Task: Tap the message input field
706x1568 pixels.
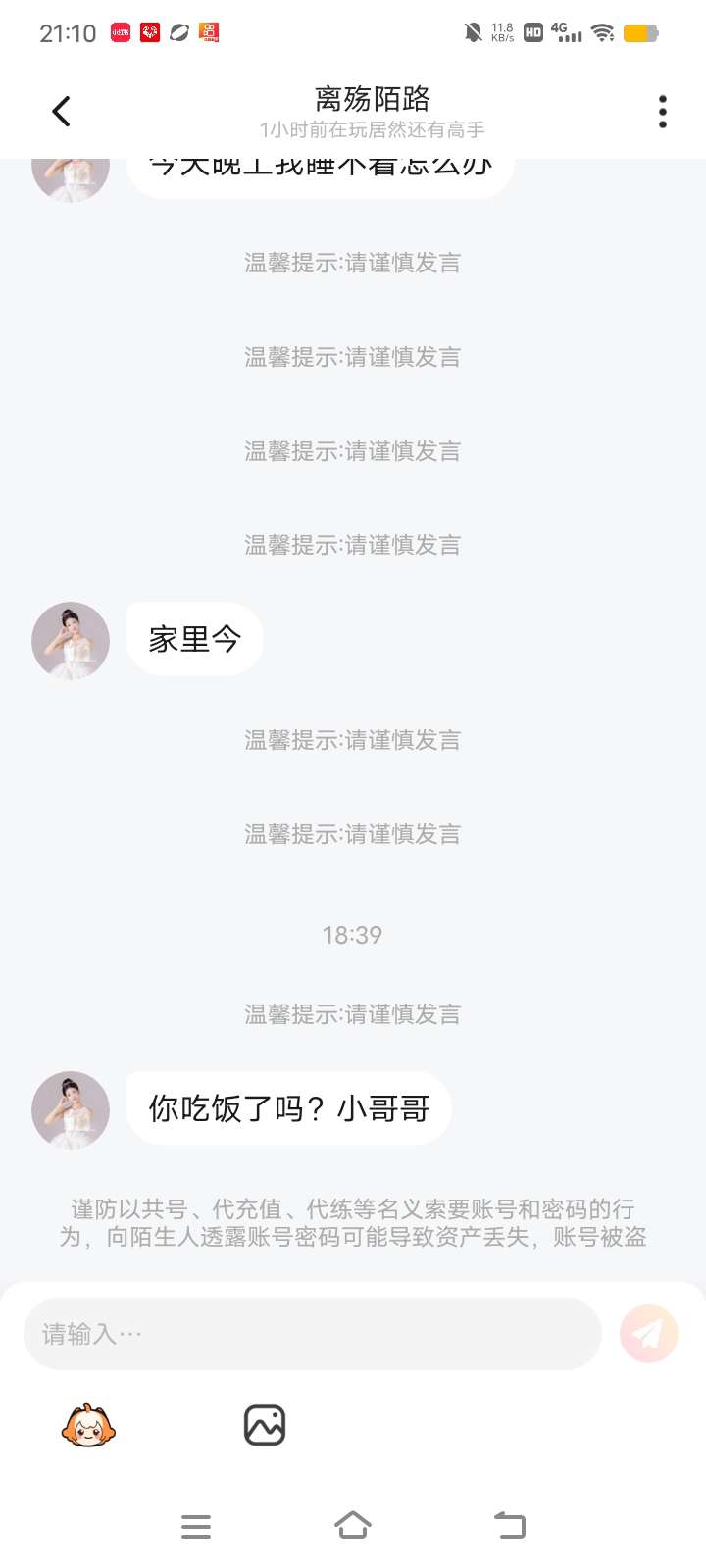Action: (312, 1334)
